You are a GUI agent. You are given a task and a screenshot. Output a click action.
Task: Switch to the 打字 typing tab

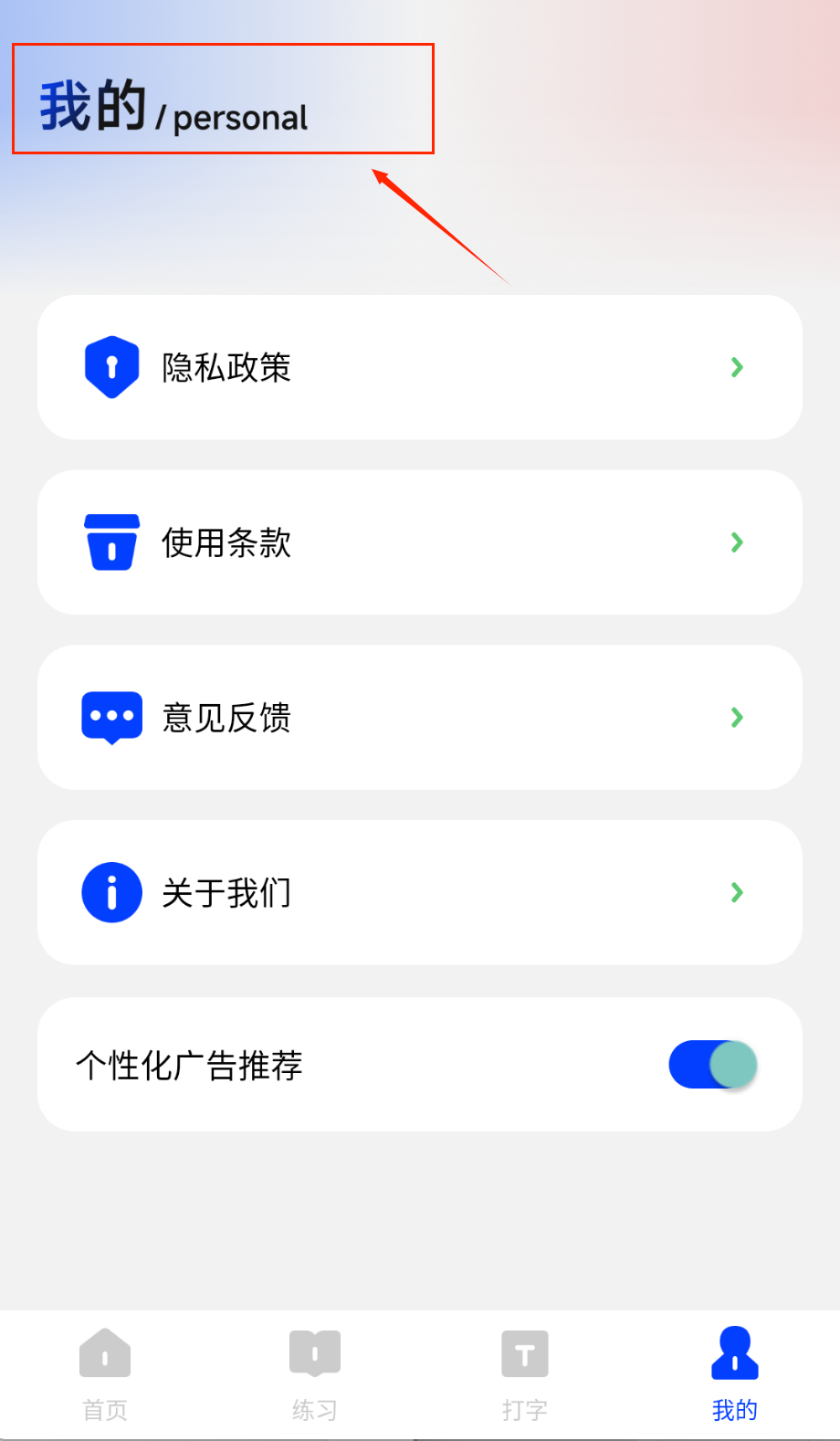coord(525,1374)
